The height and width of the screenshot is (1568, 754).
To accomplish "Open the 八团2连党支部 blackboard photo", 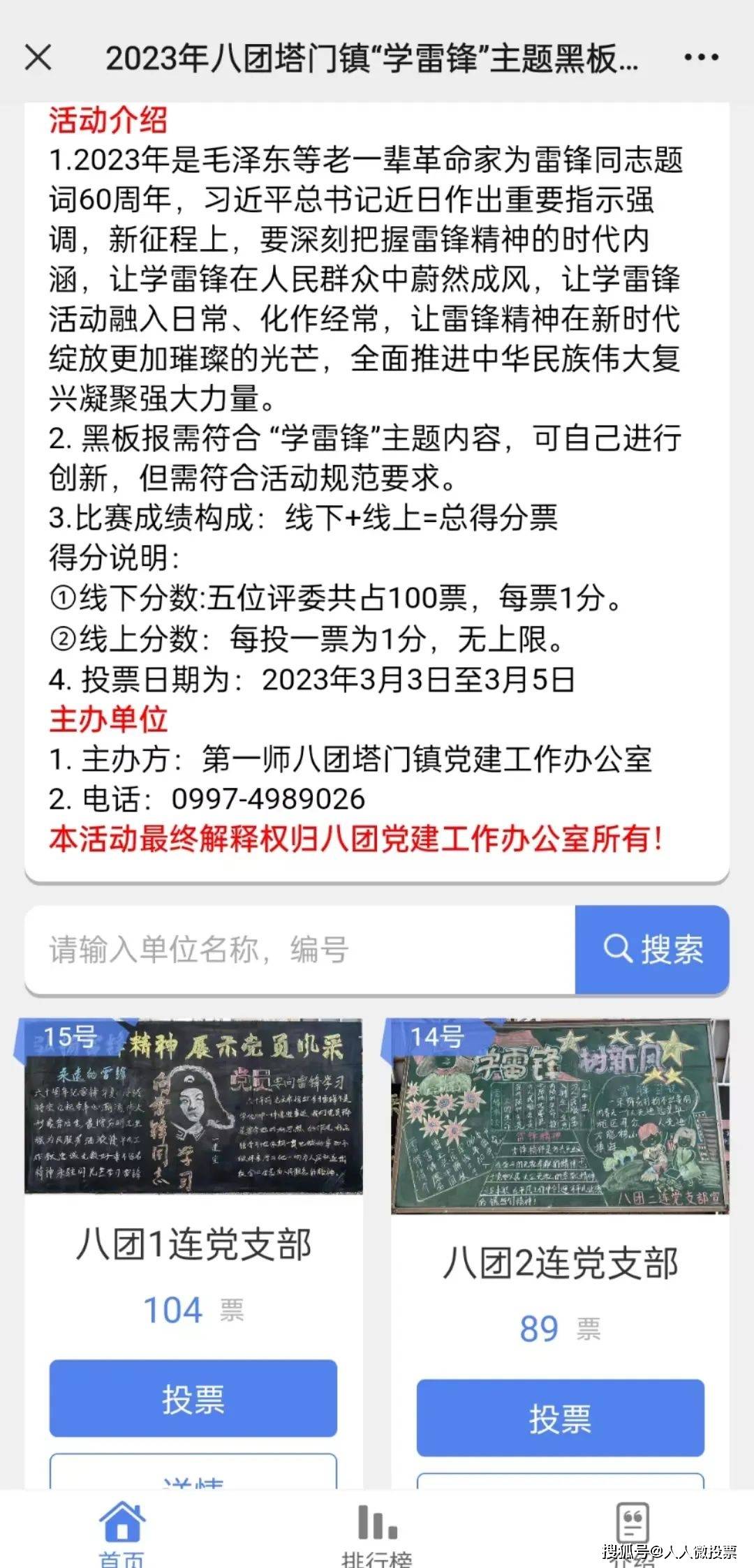I will [560, 1117].
